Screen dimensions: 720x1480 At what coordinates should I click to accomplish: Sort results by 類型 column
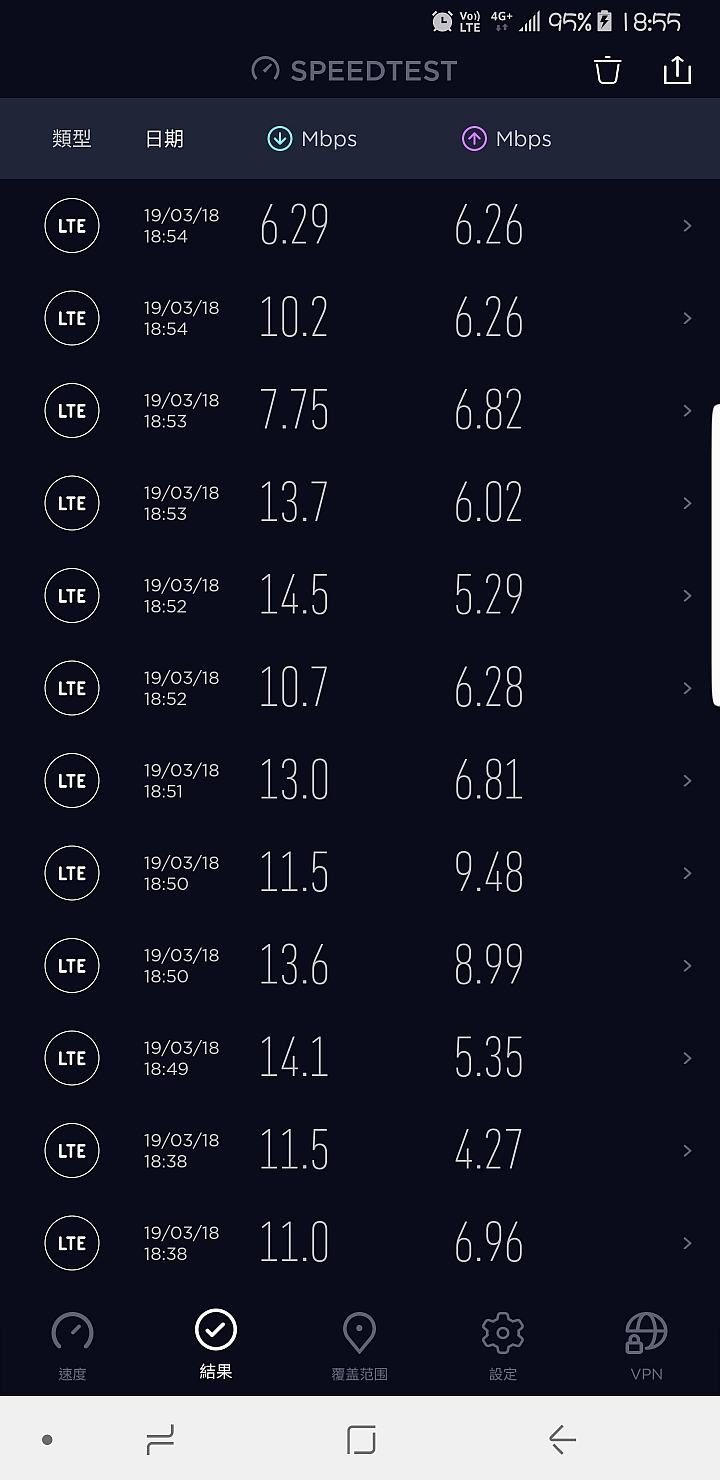(72, 139)
